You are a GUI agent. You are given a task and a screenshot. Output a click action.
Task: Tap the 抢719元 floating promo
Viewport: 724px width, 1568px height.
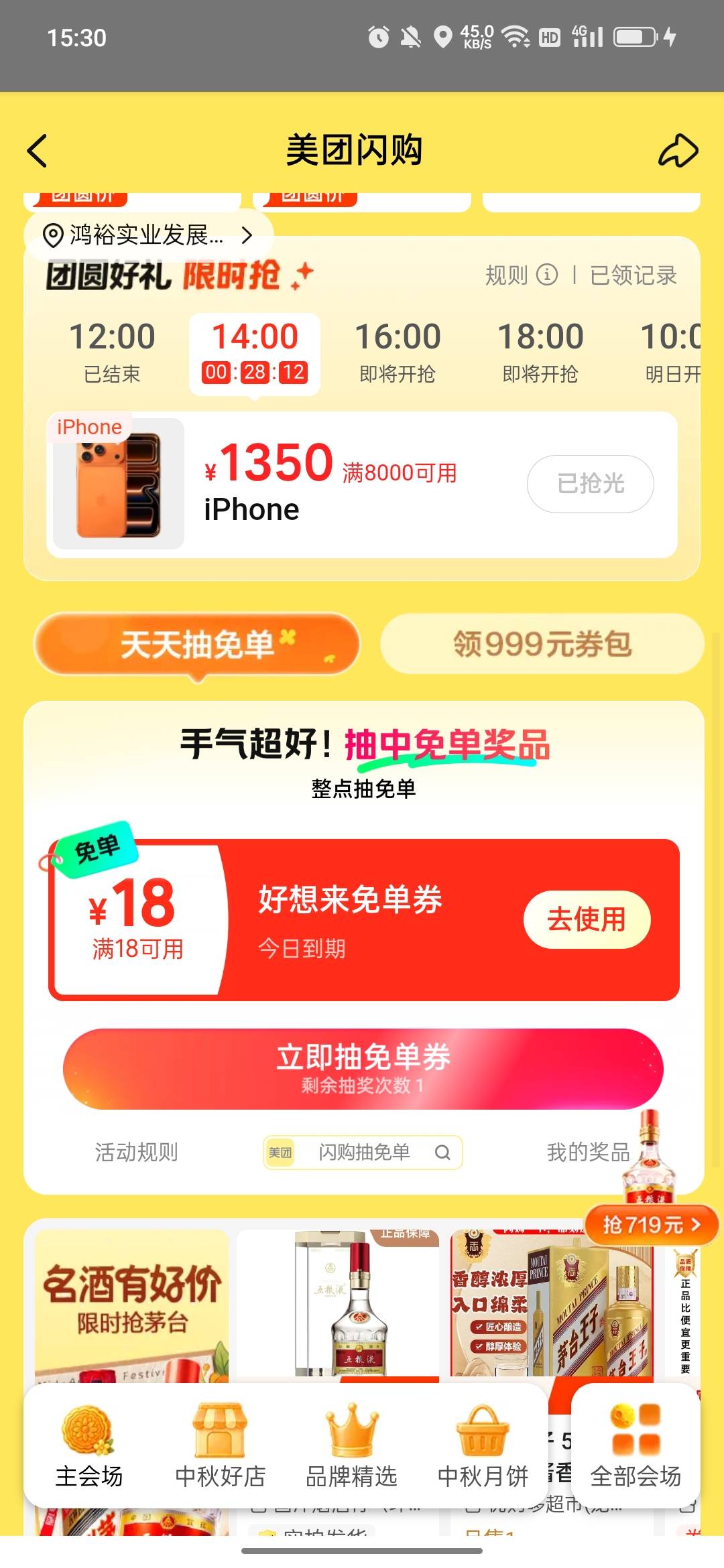pos(651,1225)
